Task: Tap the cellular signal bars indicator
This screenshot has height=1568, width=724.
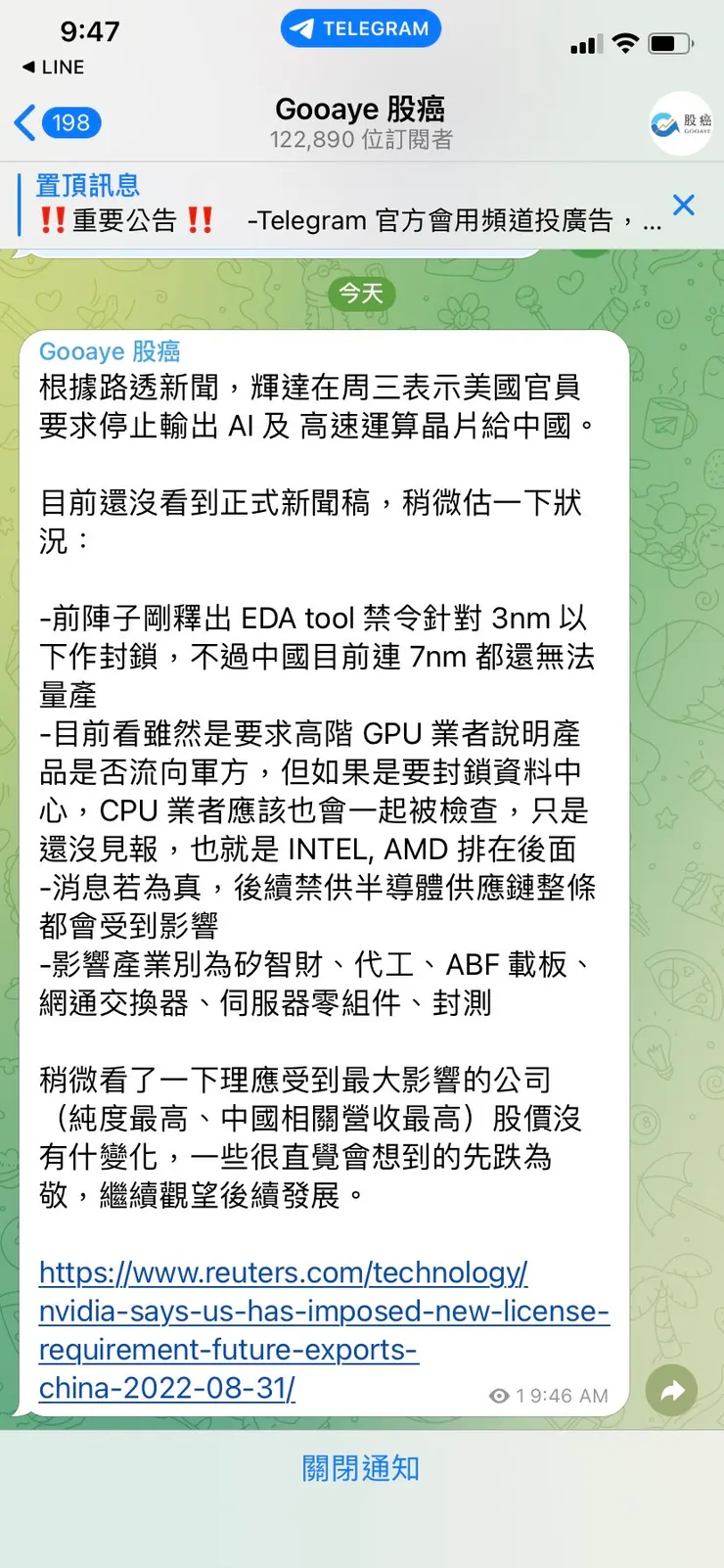Action: (x=584, y=43)
